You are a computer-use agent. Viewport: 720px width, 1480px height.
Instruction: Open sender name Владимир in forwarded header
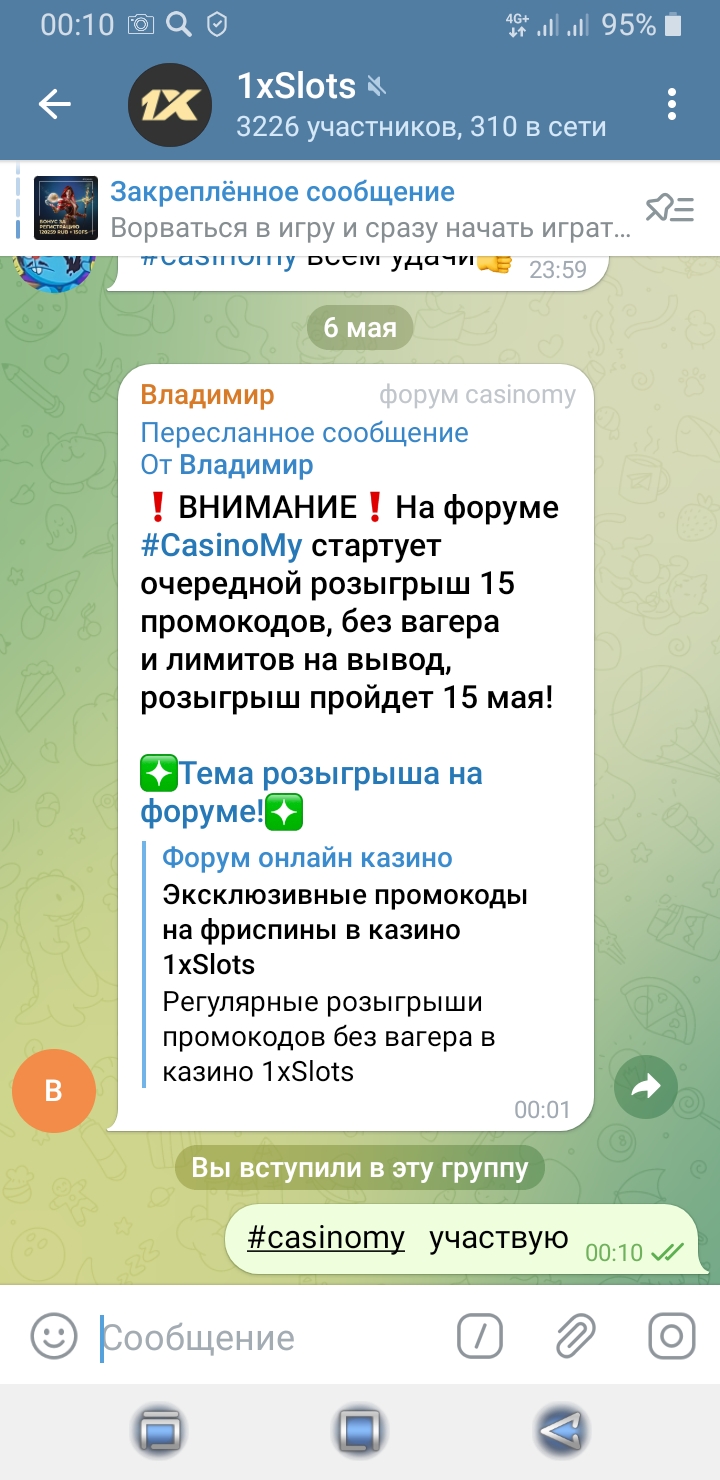tap(246, 465)
